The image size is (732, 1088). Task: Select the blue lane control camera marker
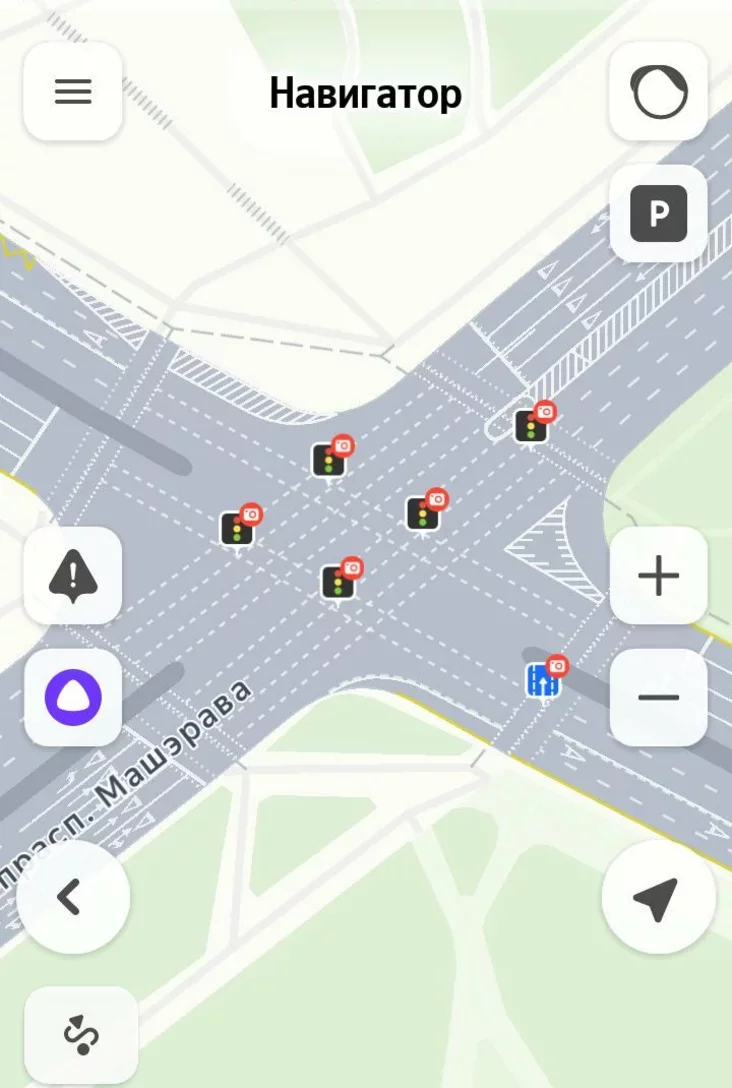click(544, 680)
